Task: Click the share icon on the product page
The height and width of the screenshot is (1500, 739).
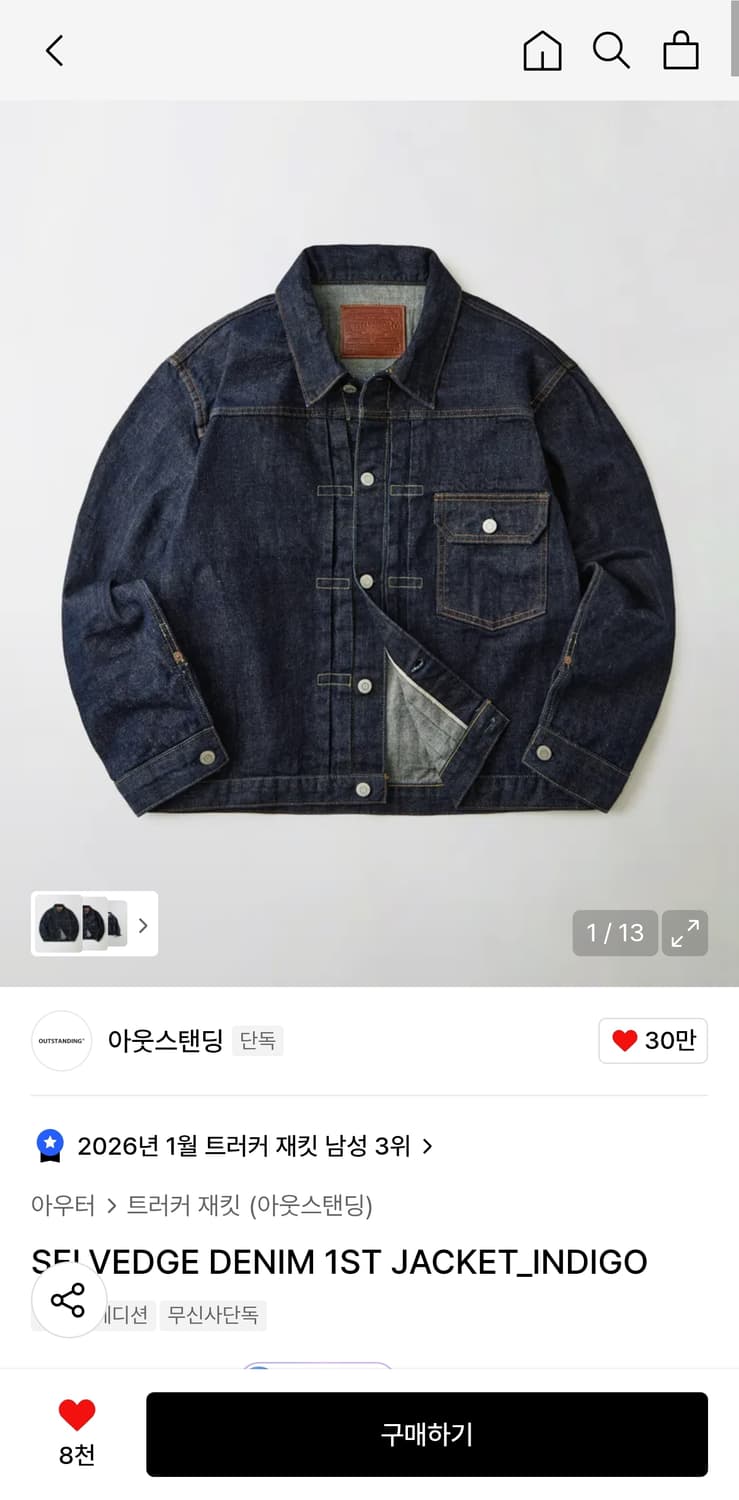Action: tap(68, 1301)
